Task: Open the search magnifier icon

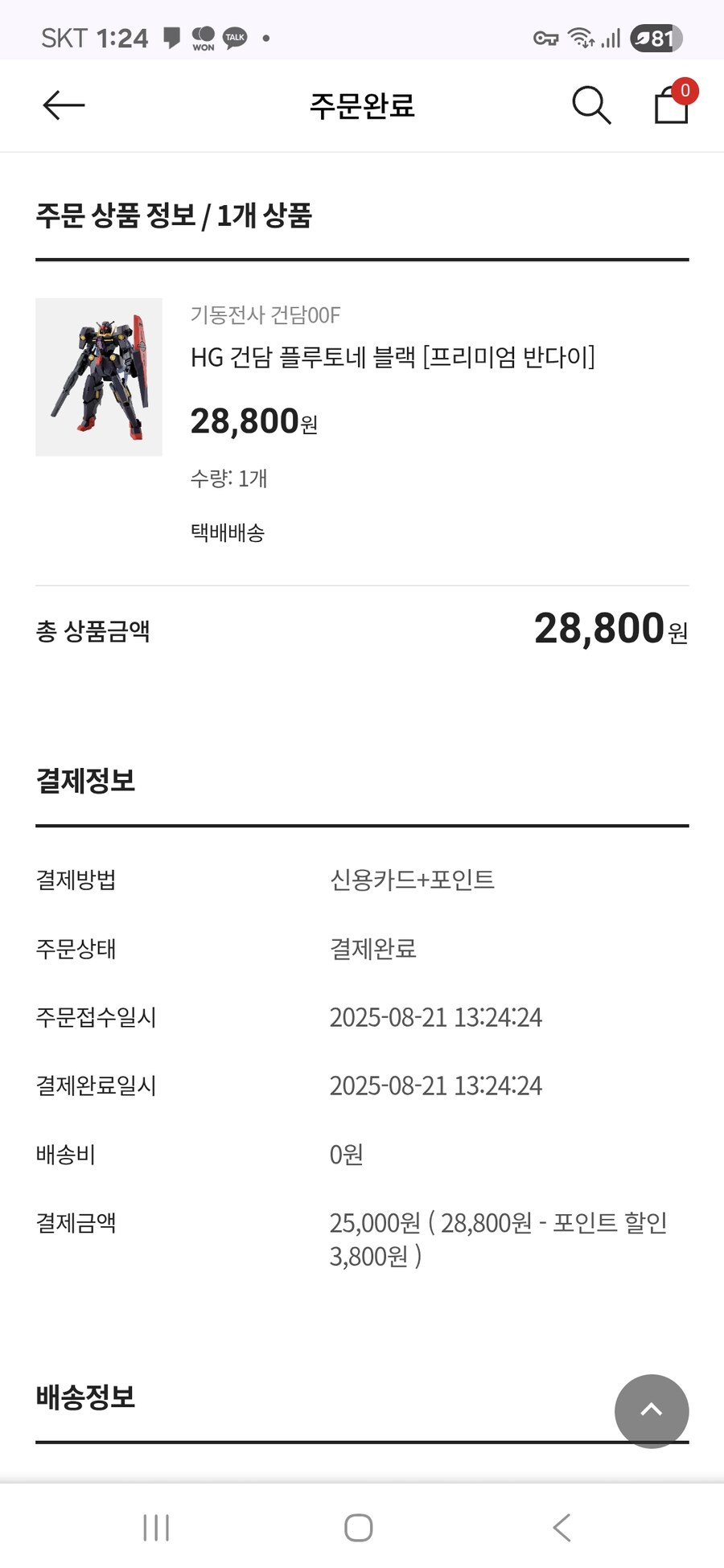Action: point(591,105)
